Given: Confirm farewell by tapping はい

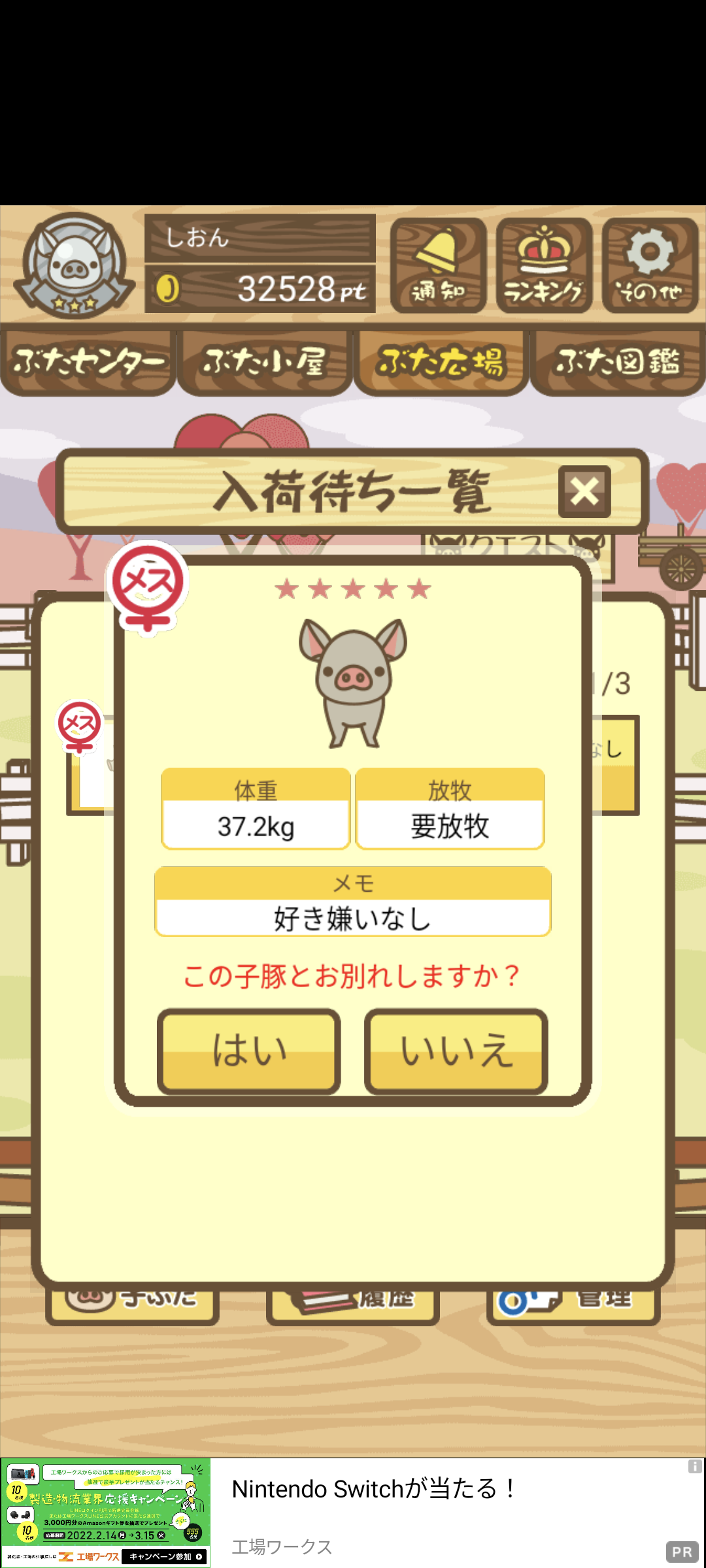Looking at the screenshot, I should [248, 1051].
